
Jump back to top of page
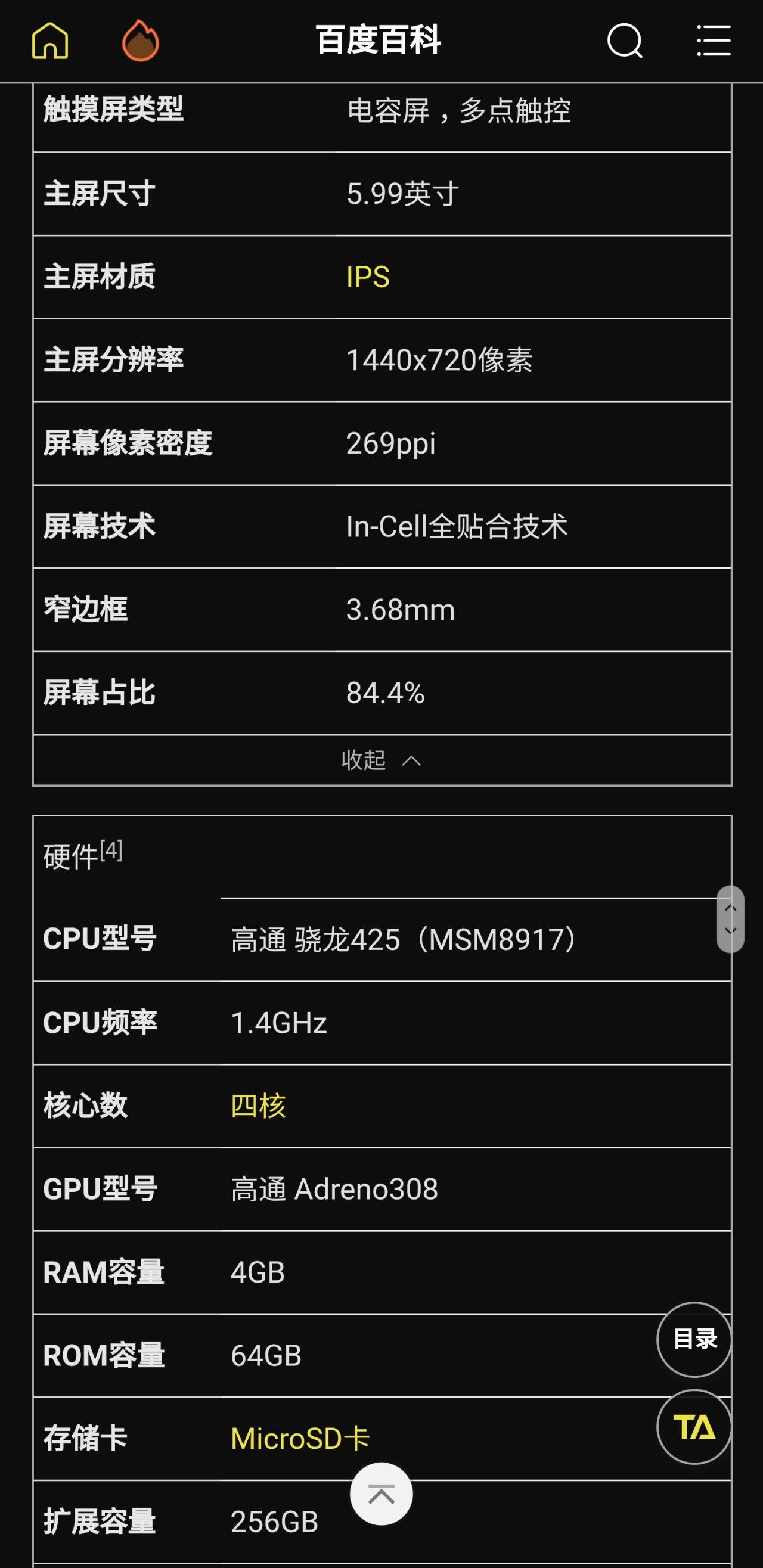(x=381, y=1494)
